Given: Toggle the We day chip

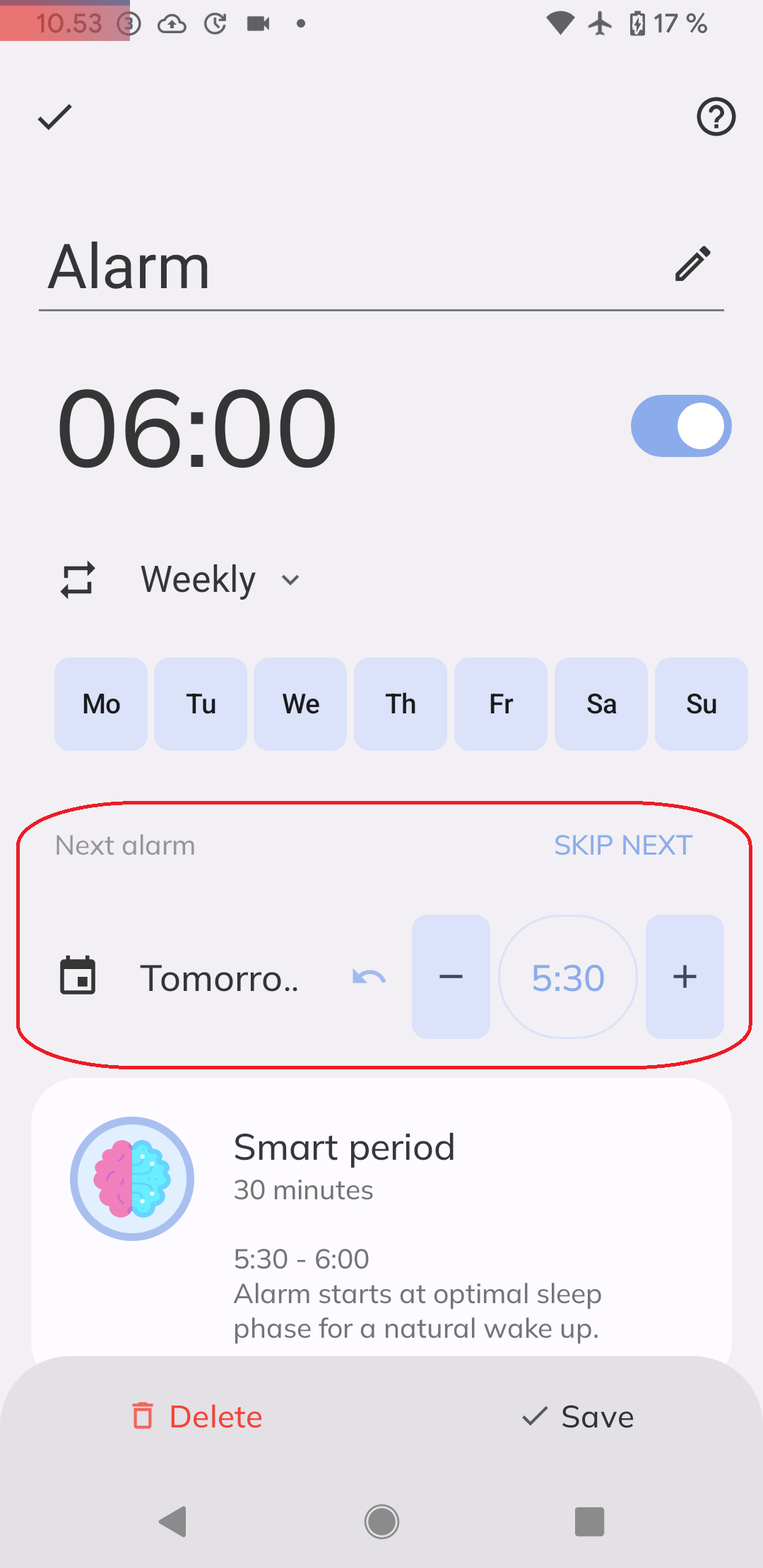Looking at the screenshot, I should point(300,704).
